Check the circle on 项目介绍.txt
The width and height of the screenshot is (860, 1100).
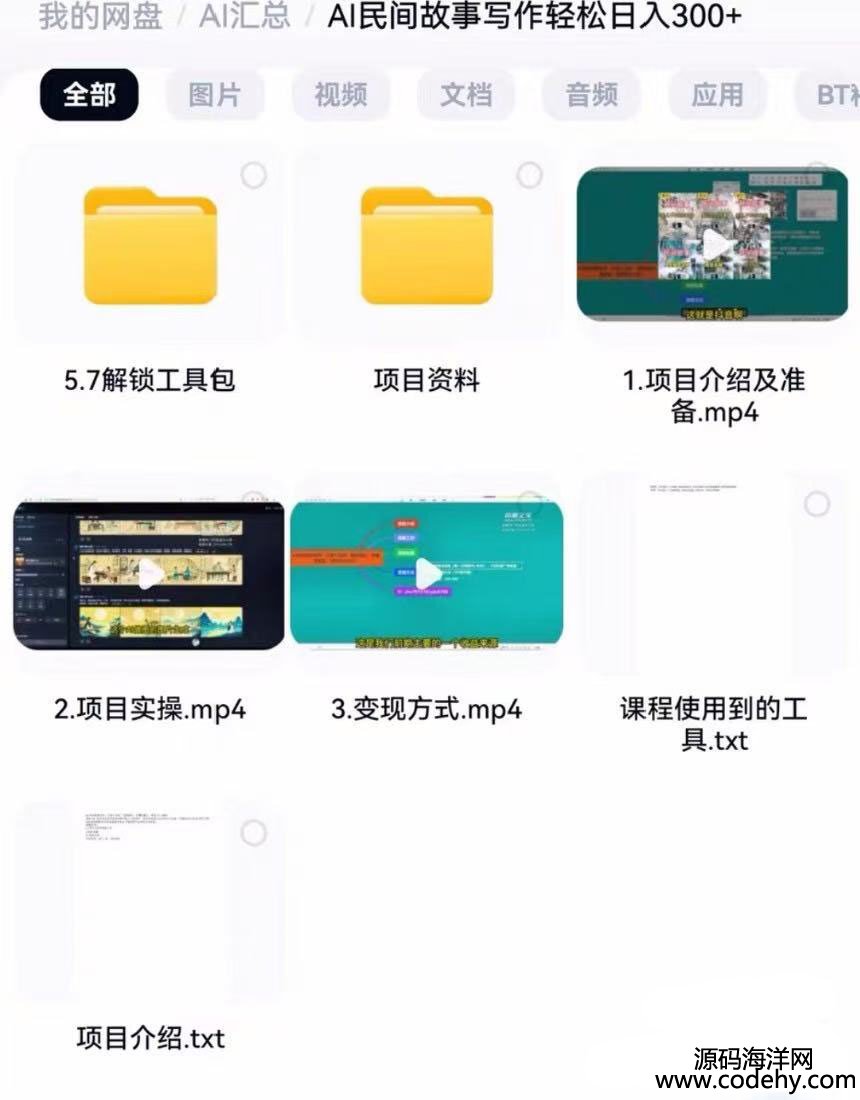(254, 833)
